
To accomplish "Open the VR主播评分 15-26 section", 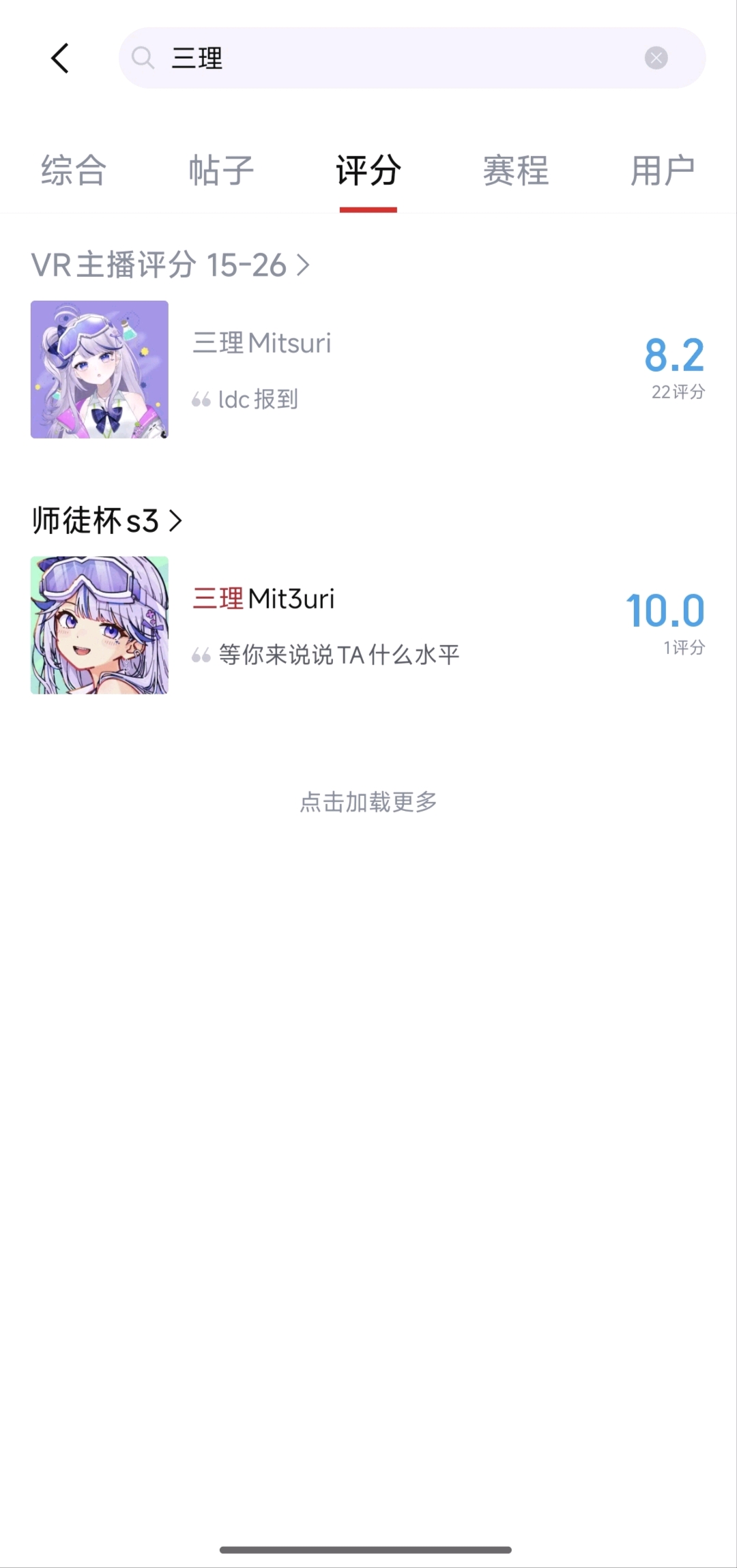I will tap(171, 265).
